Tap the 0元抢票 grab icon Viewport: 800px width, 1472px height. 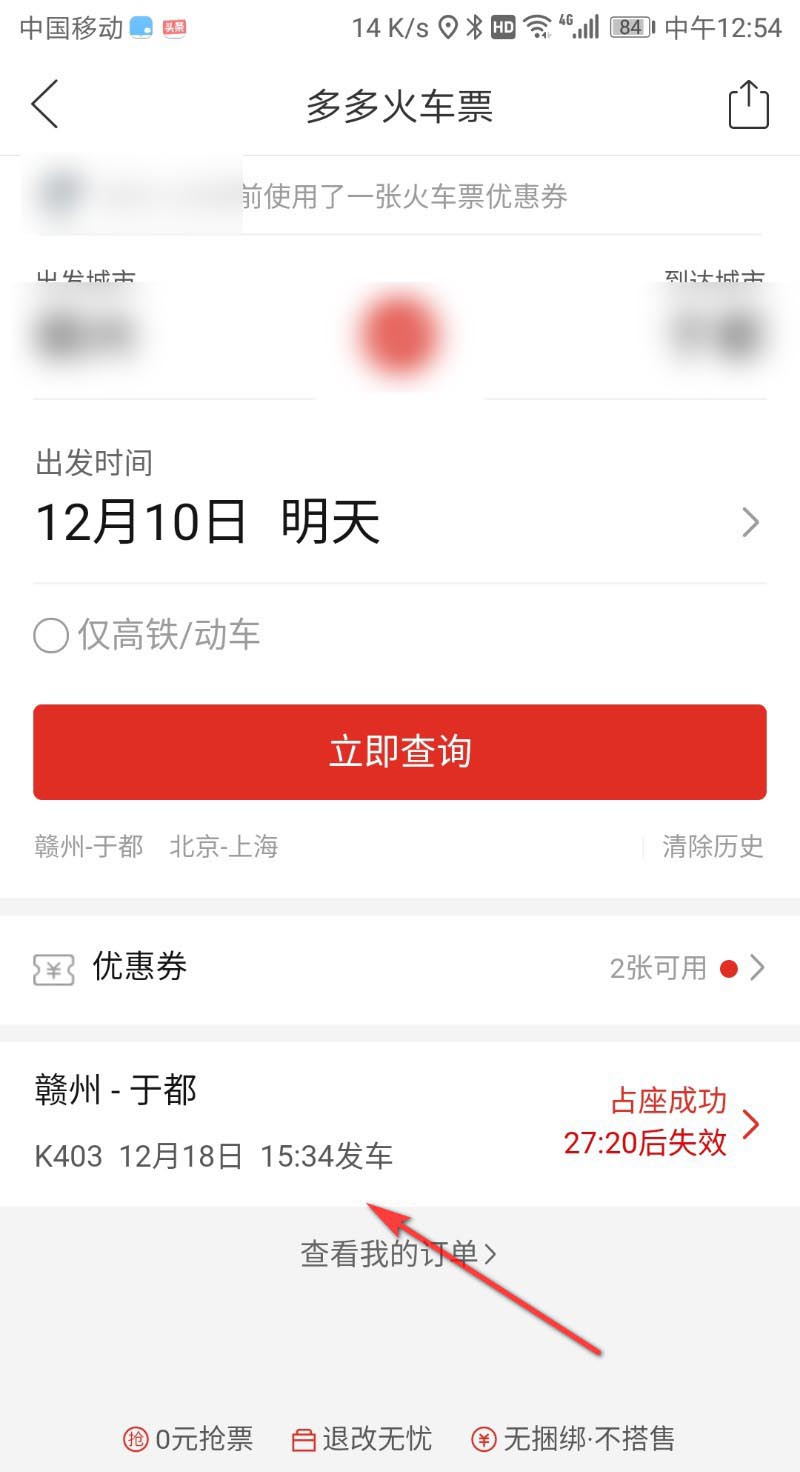click(x=135, y=1439)
